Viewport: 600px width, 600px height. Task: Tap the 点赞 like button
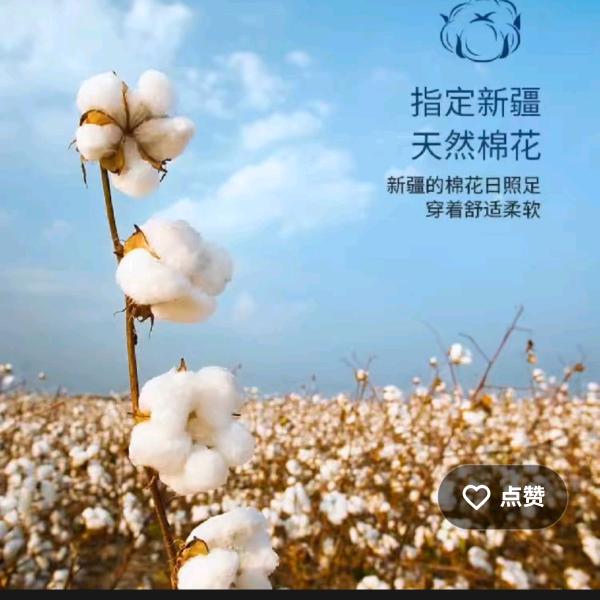[503, 497]
